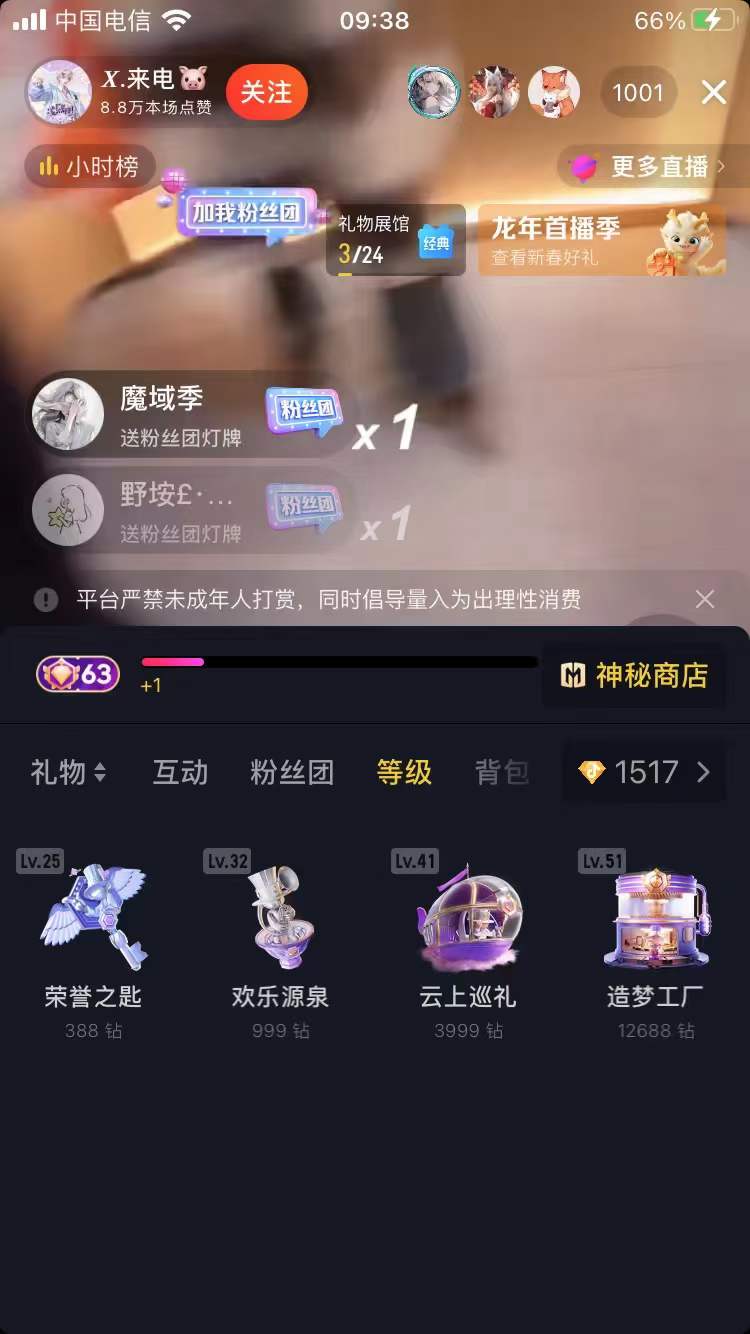Open streamer X.来电 profile avatar
This screenshot has width=750, height=1334.
point(59,93)
